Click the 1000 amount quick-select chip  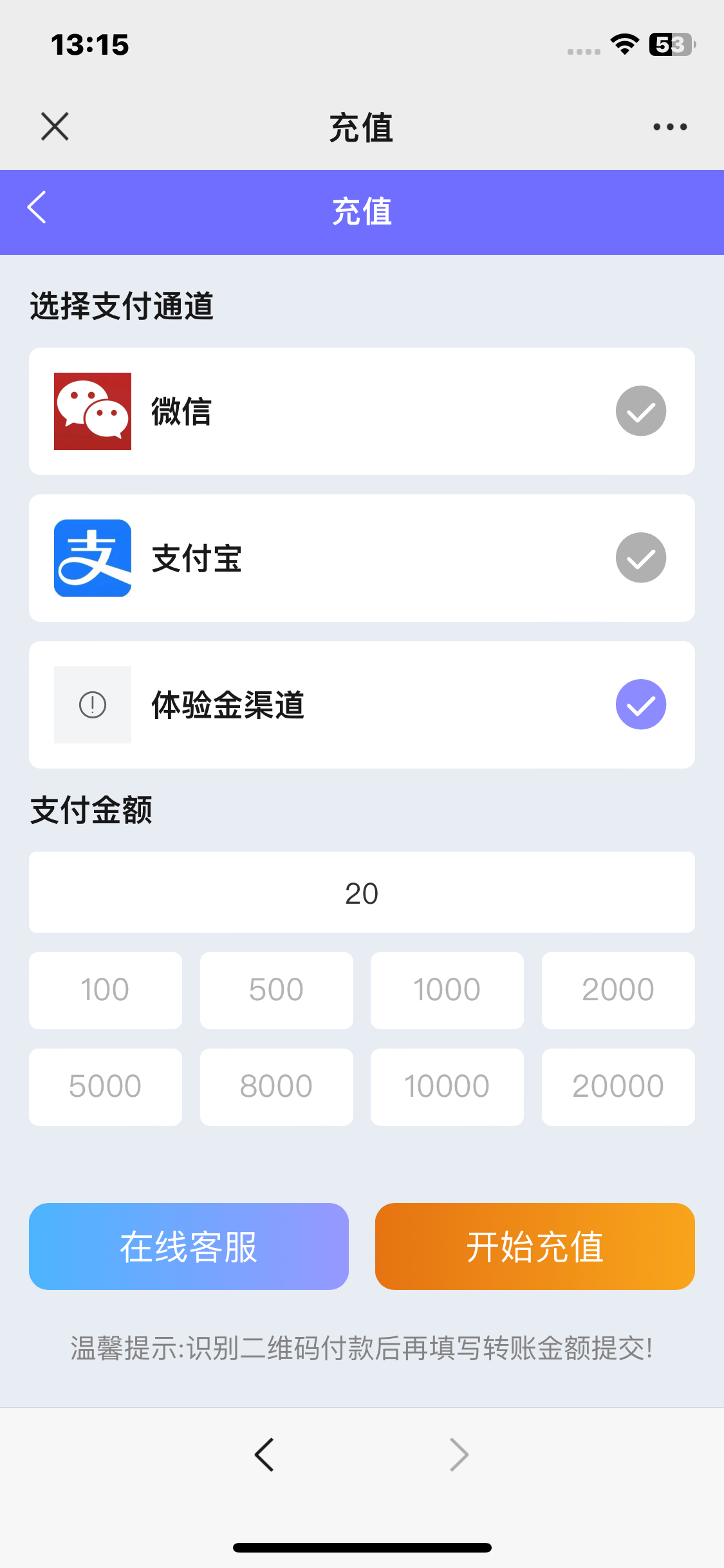pos(447,990)
